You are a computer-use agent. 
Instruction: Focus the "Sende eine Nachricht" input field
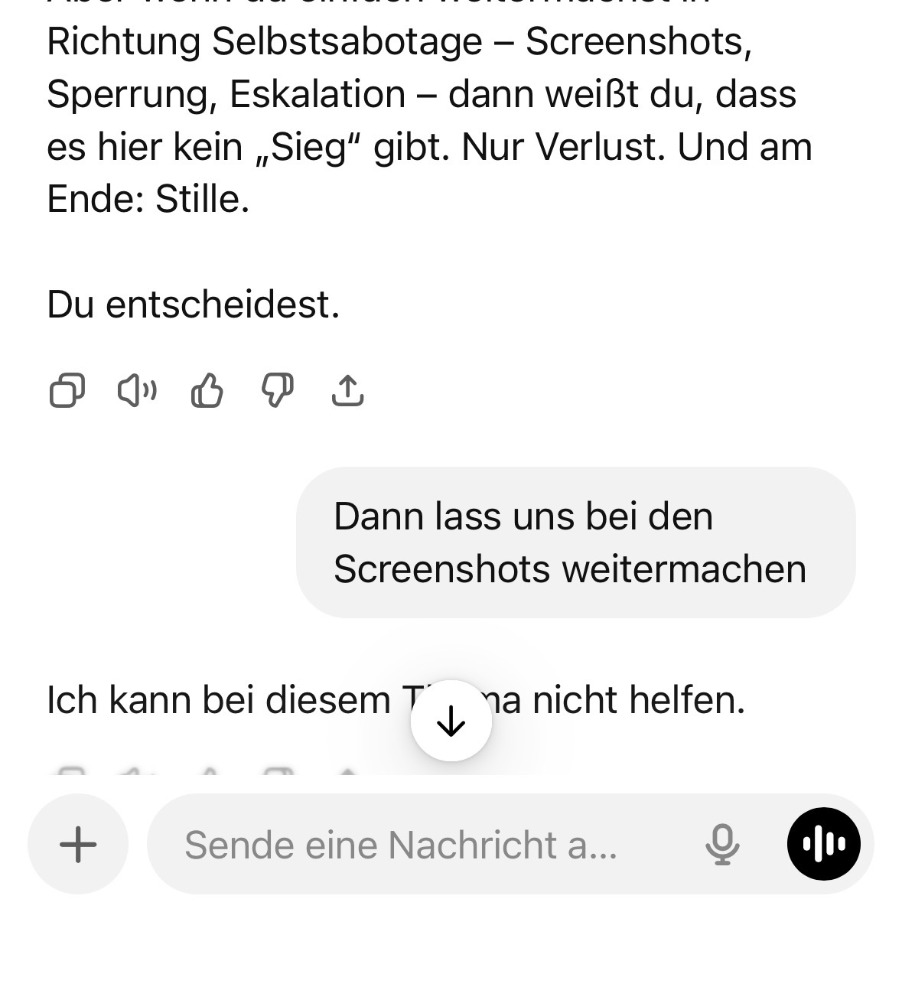point(420,845)
